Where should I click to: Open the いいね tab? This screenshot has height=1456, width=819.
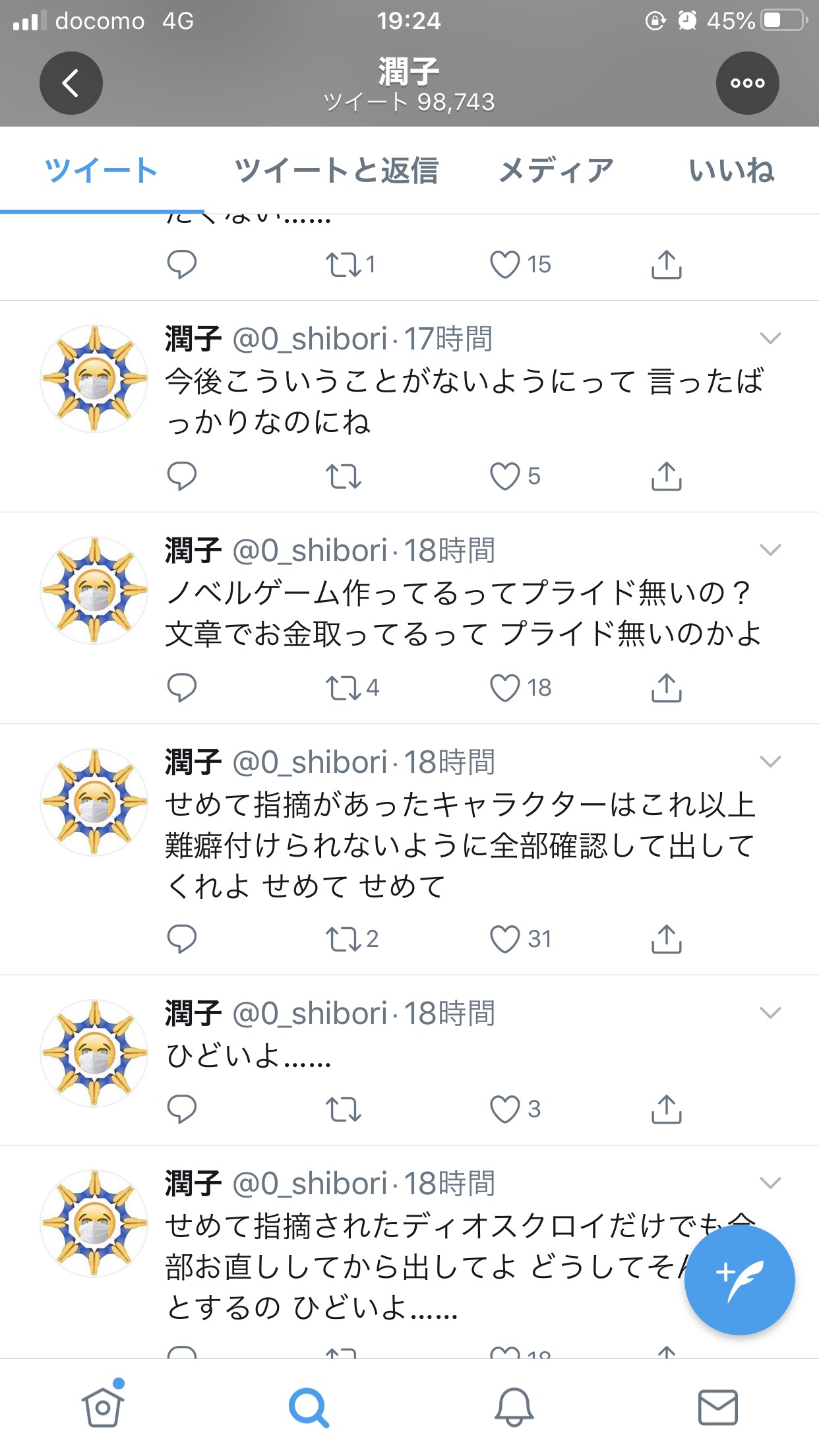731,170
